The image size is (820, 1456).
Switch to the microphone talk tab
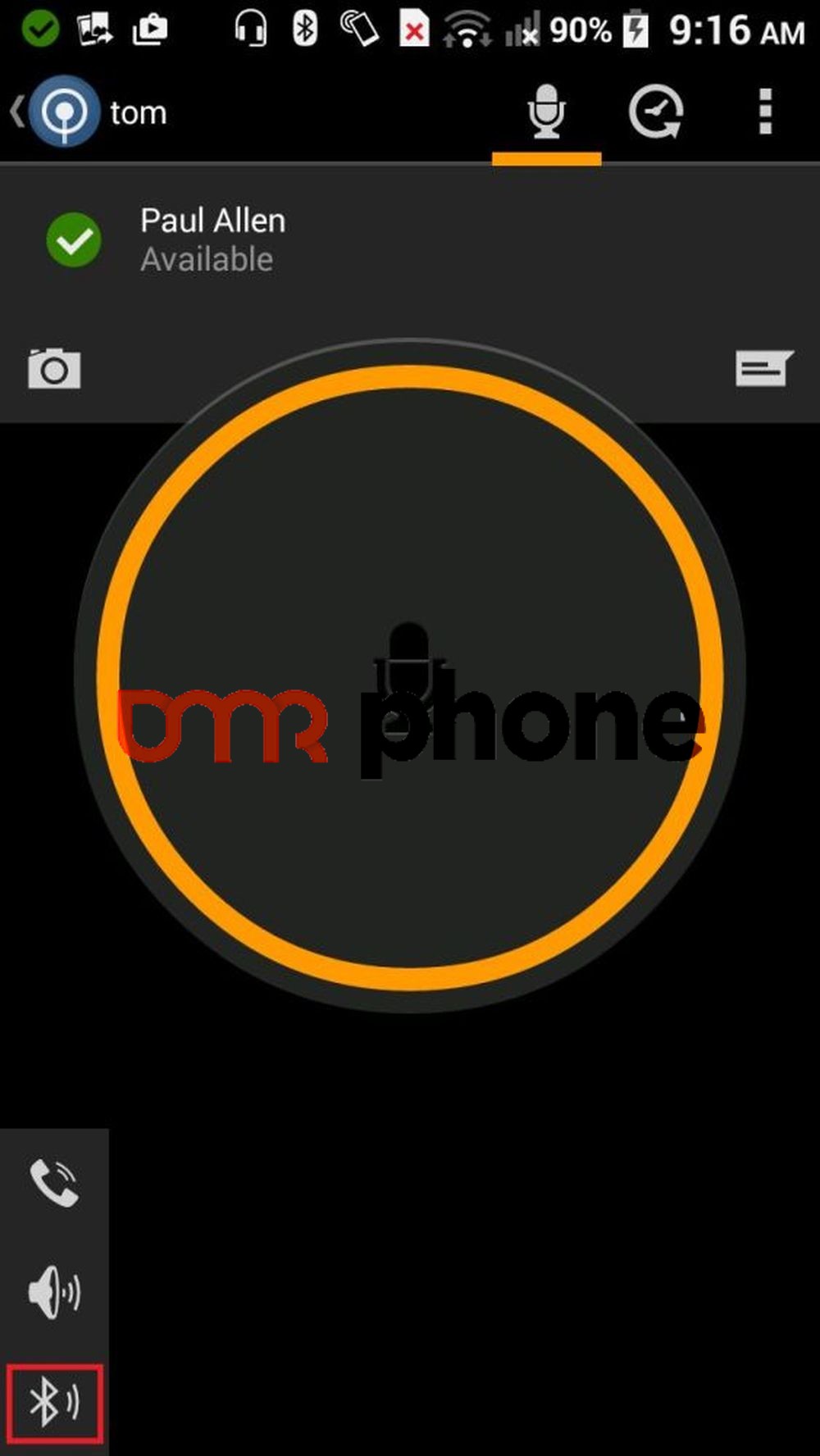point(546,113)
